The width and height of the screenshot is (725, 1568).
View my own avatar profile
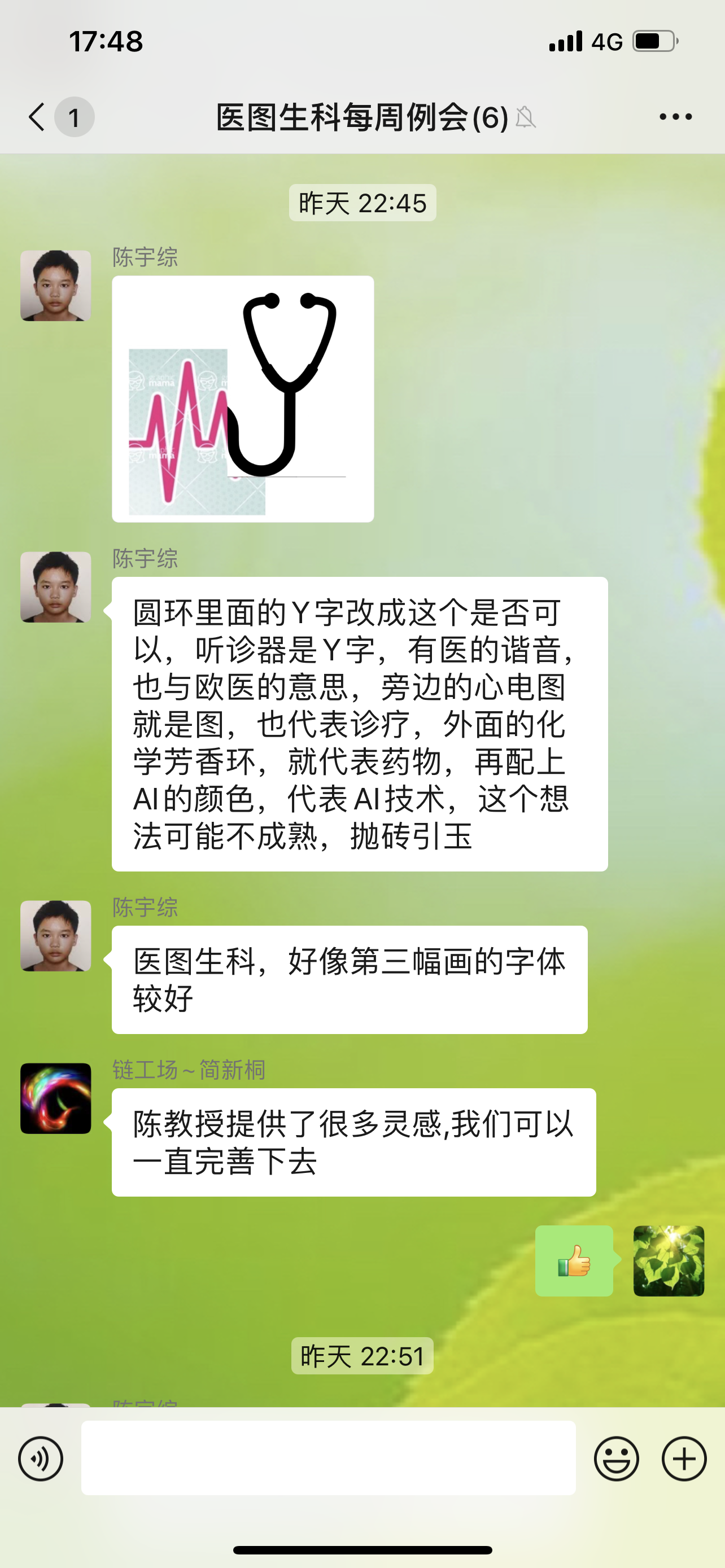coord(669,1260)
